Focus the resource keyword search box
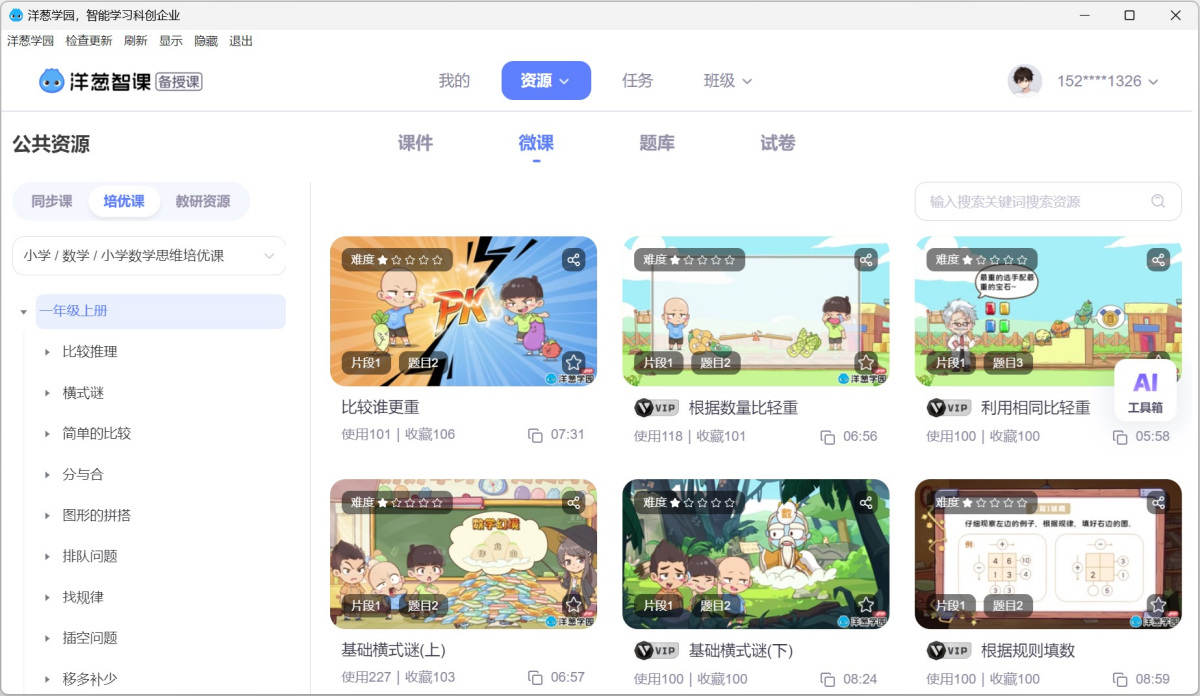This screenshot has height=696, width=1200. pos(1035,201)
